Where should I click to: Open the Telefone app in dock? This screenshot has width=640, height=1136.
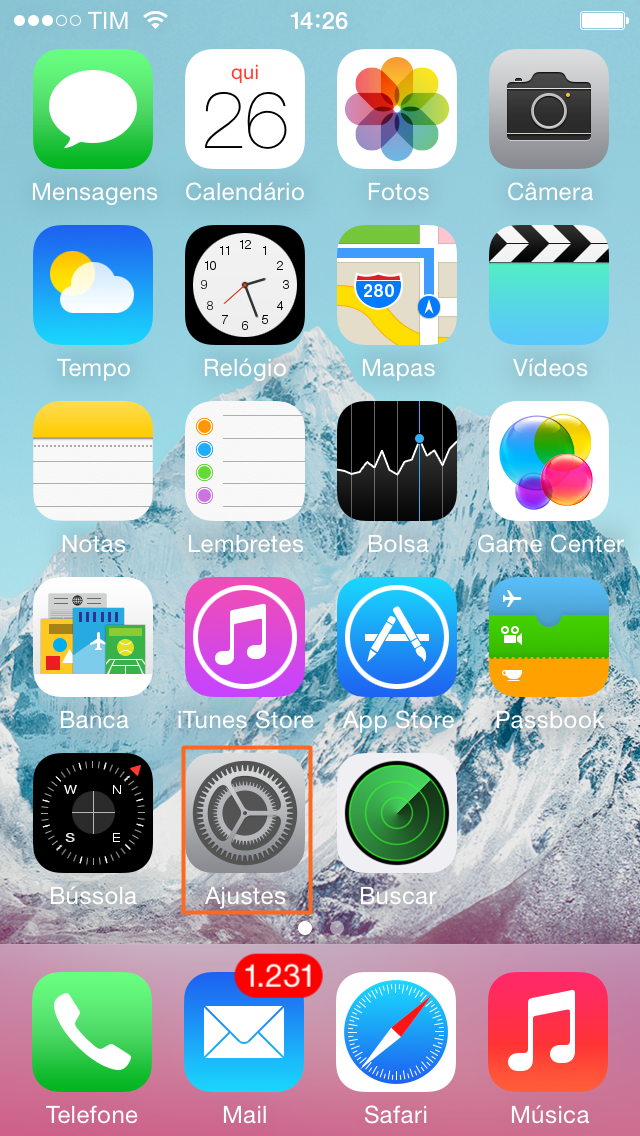93,1032
